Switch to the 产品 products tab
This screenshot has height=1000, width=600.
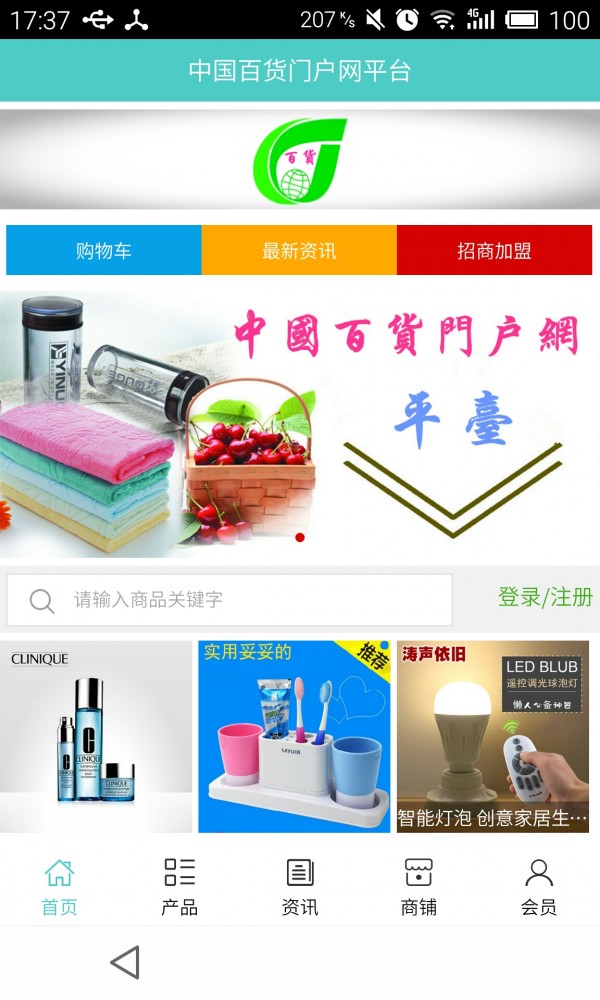pyautogui.click(x=179, y=886)
